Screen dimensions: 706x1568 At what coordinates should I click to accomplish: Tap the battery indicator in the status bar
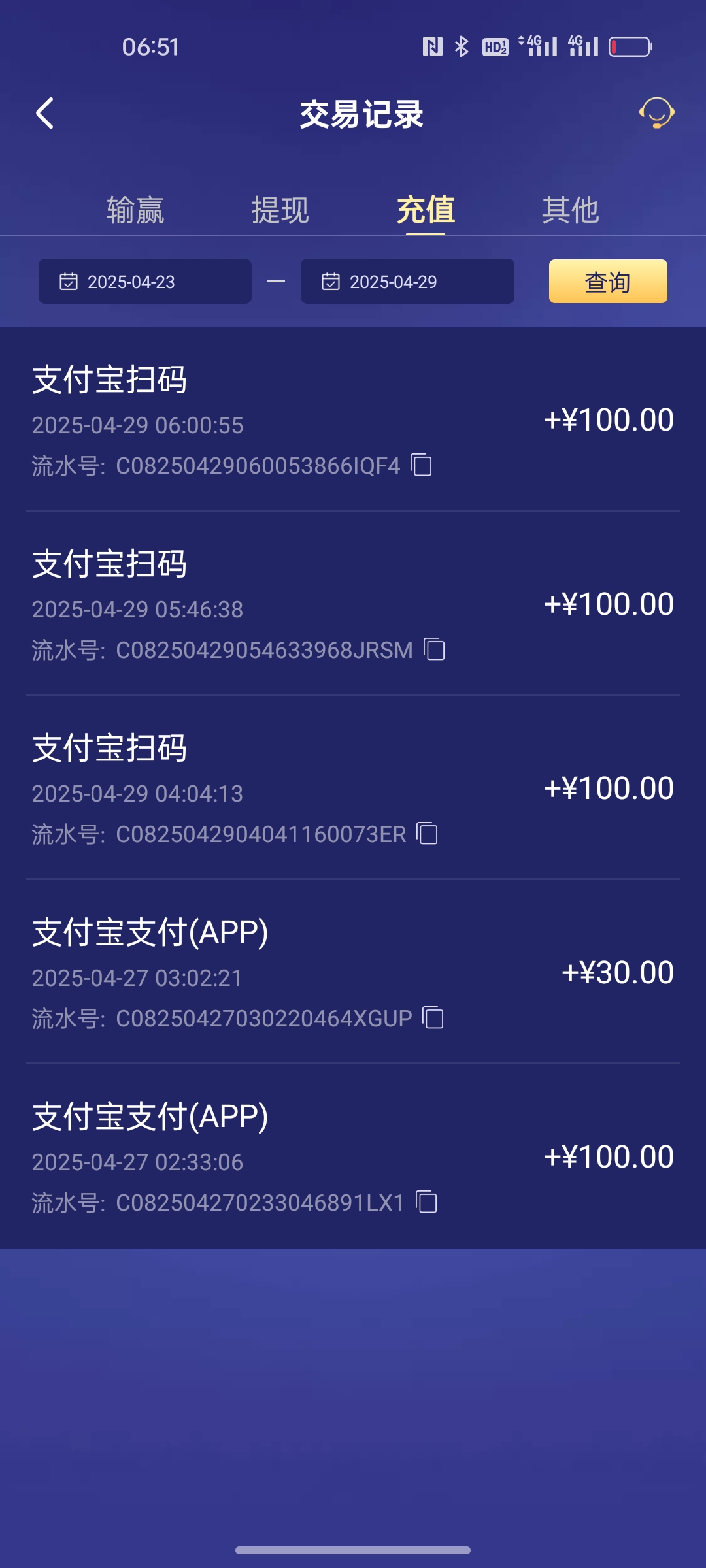(x=630, y=46)
